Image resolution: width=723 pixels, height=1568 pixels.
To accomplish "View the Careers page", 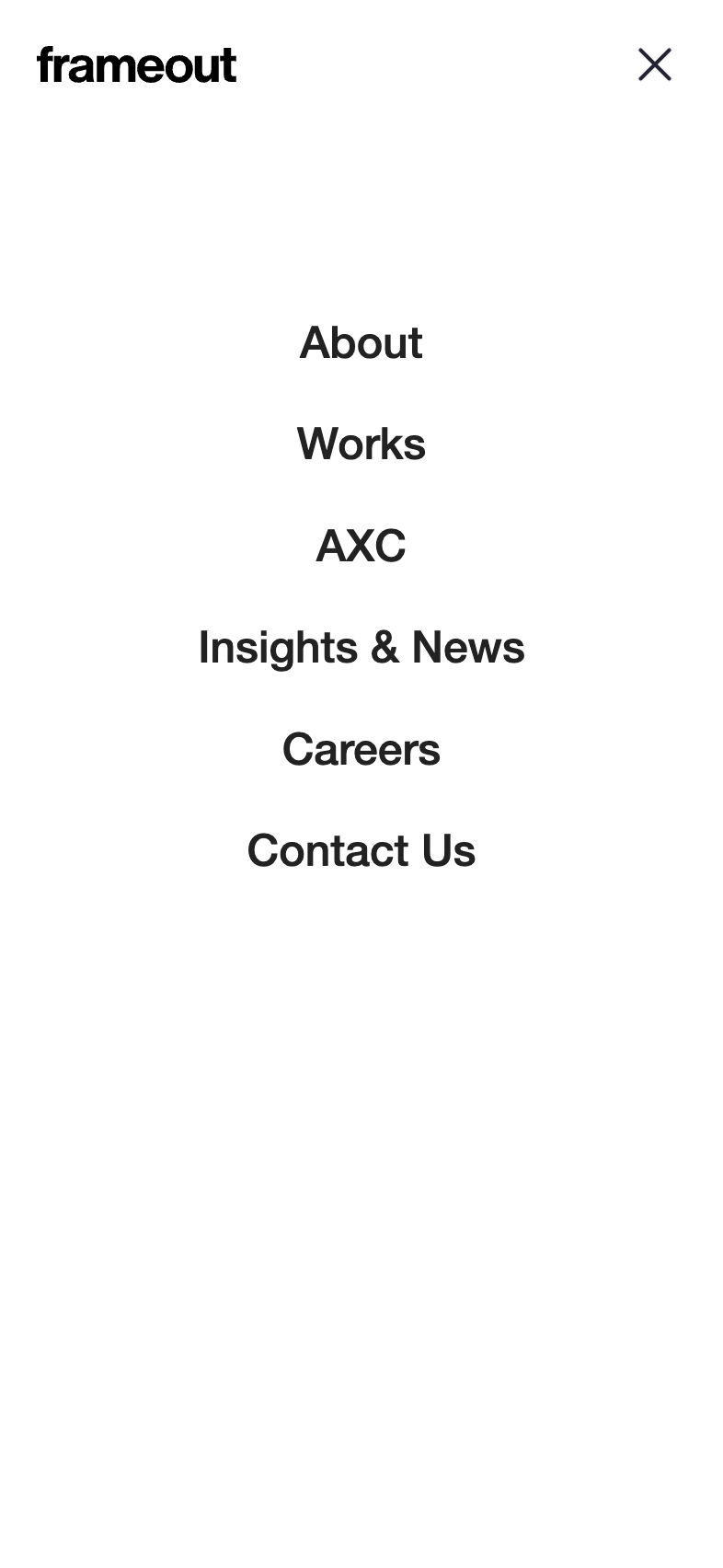I will click(361, 749).
